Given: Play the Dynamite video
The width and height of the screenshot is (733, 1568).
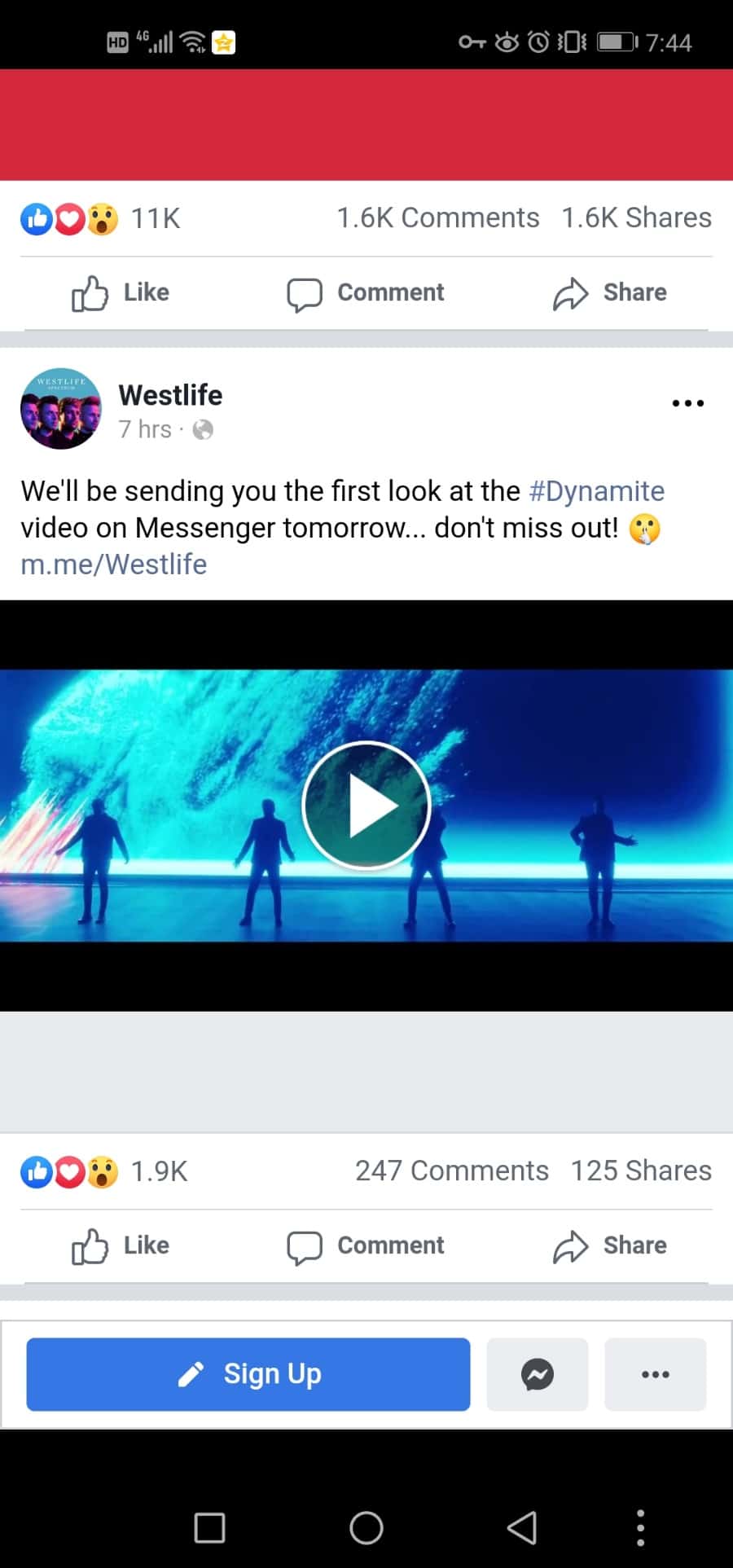Looking at the screenshot, I should click(367, 804).
